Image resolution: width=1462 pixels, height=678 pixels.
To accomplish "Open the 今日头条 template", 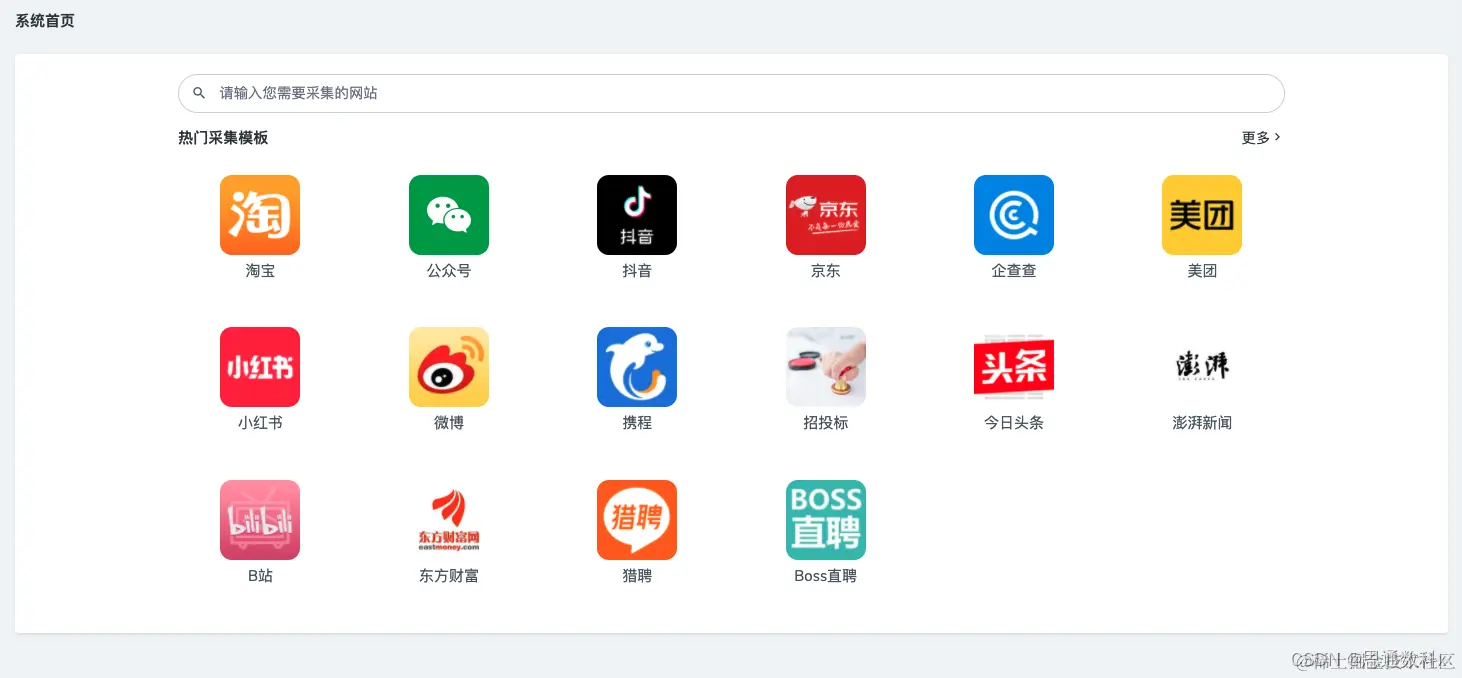I will [1014, 367].
